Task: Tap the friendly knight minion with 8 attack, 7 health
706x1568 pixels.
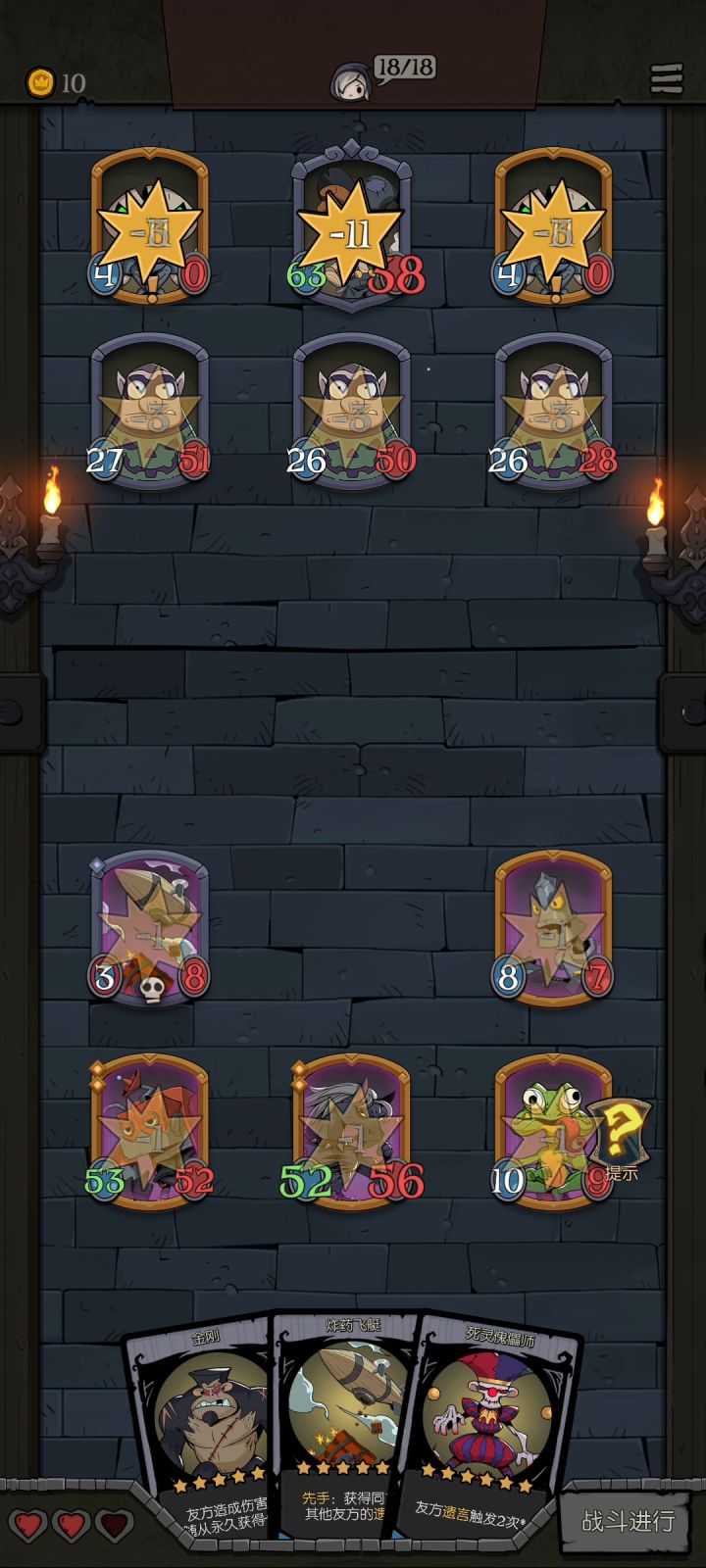Action: tap(554, 929)
